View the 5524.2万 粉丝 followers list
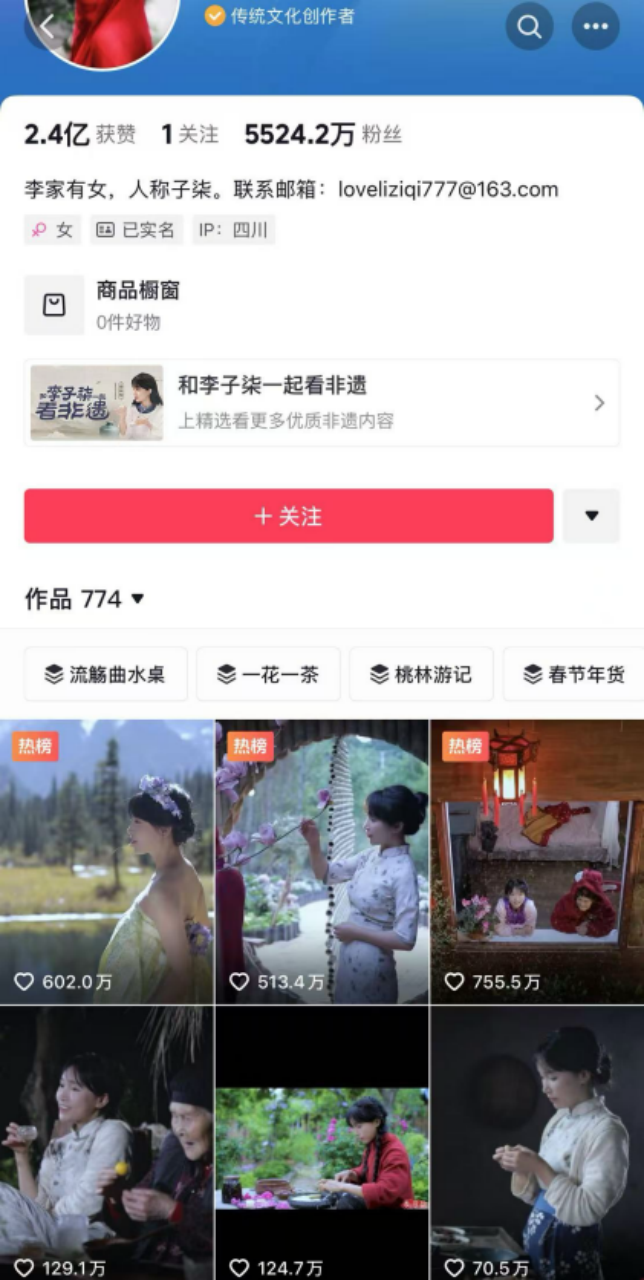Image resolution: width=644 pixels, height=1280 pixels. [x=322, y=135]
